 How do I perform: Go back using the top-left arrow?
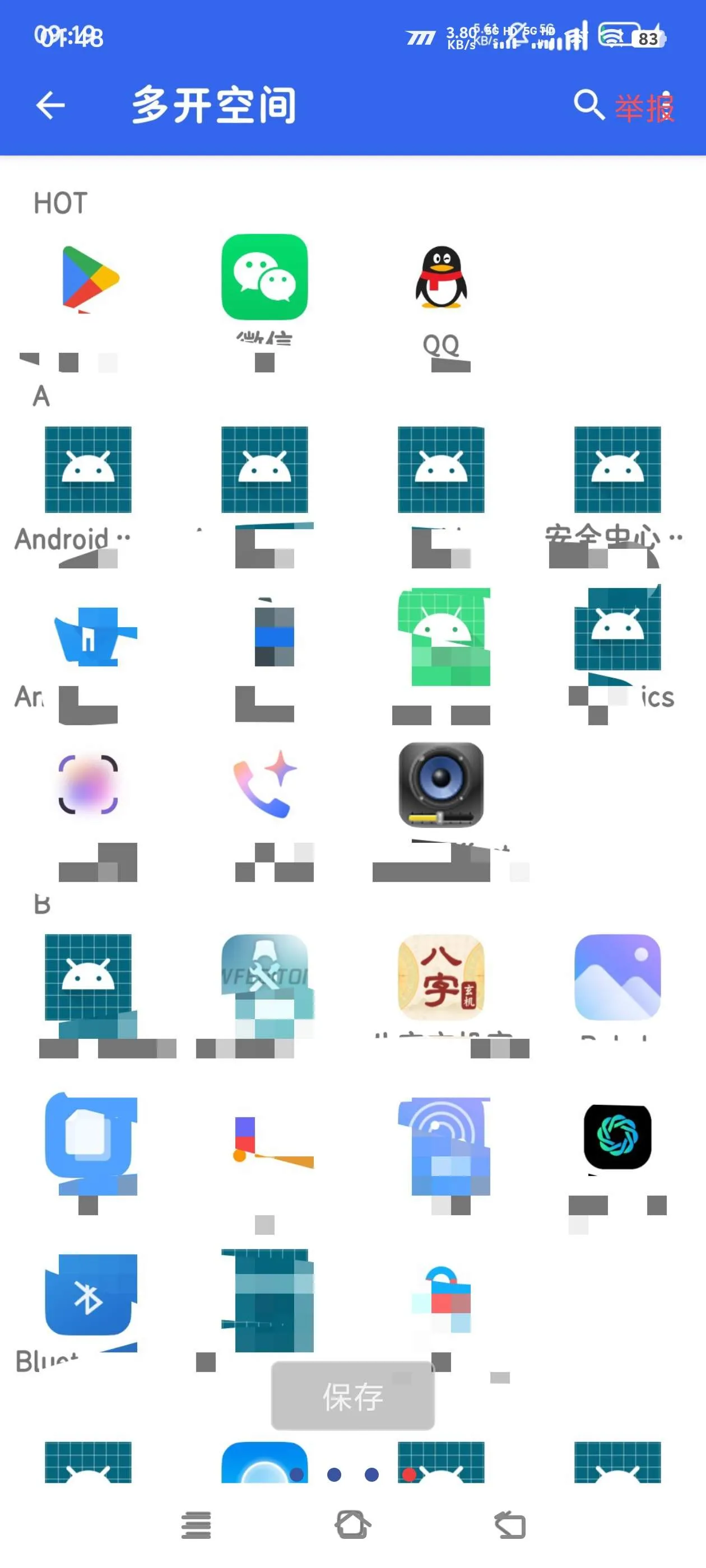(x=50, y=105)
